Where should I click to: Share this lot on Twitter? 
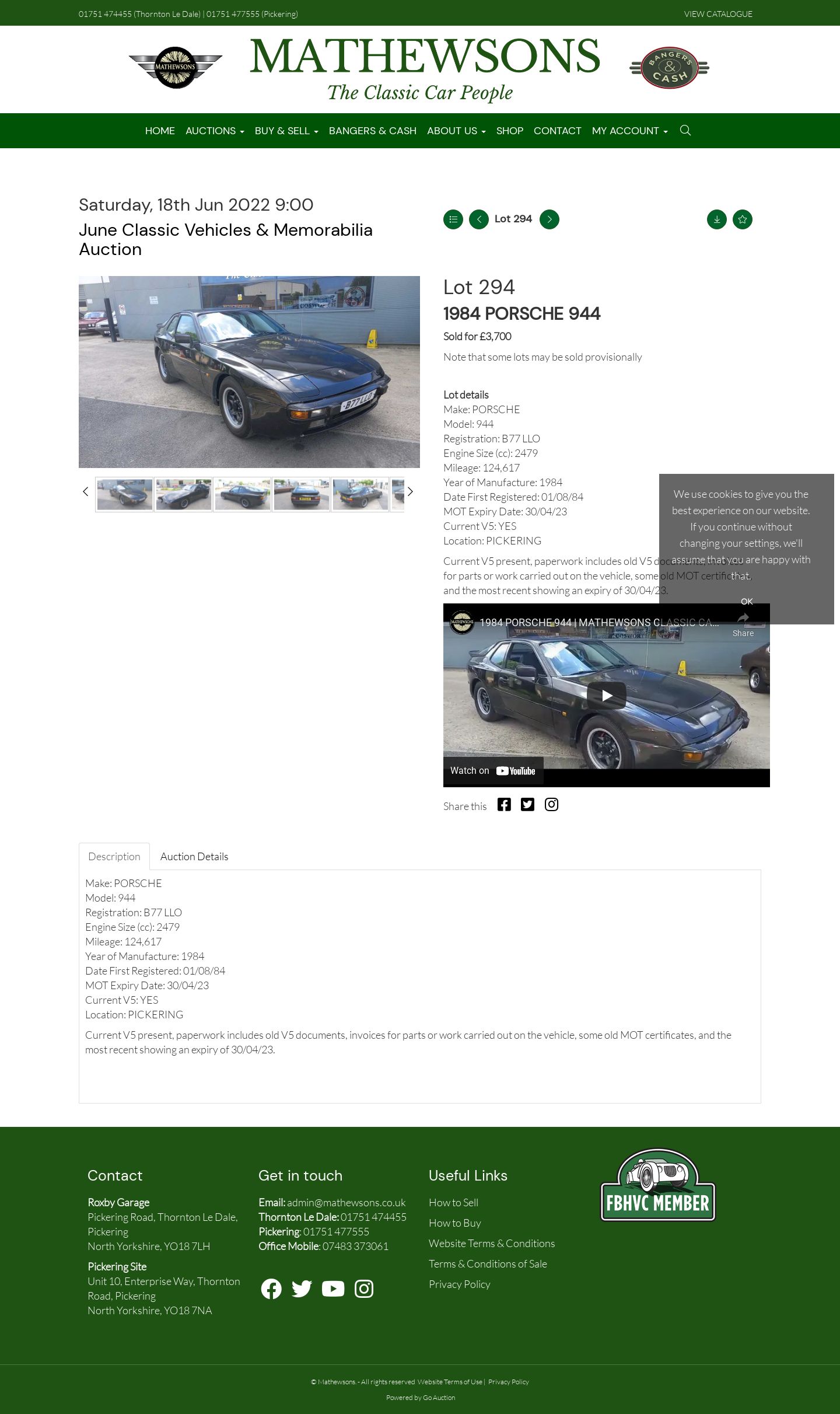click(x=527, y=805)
